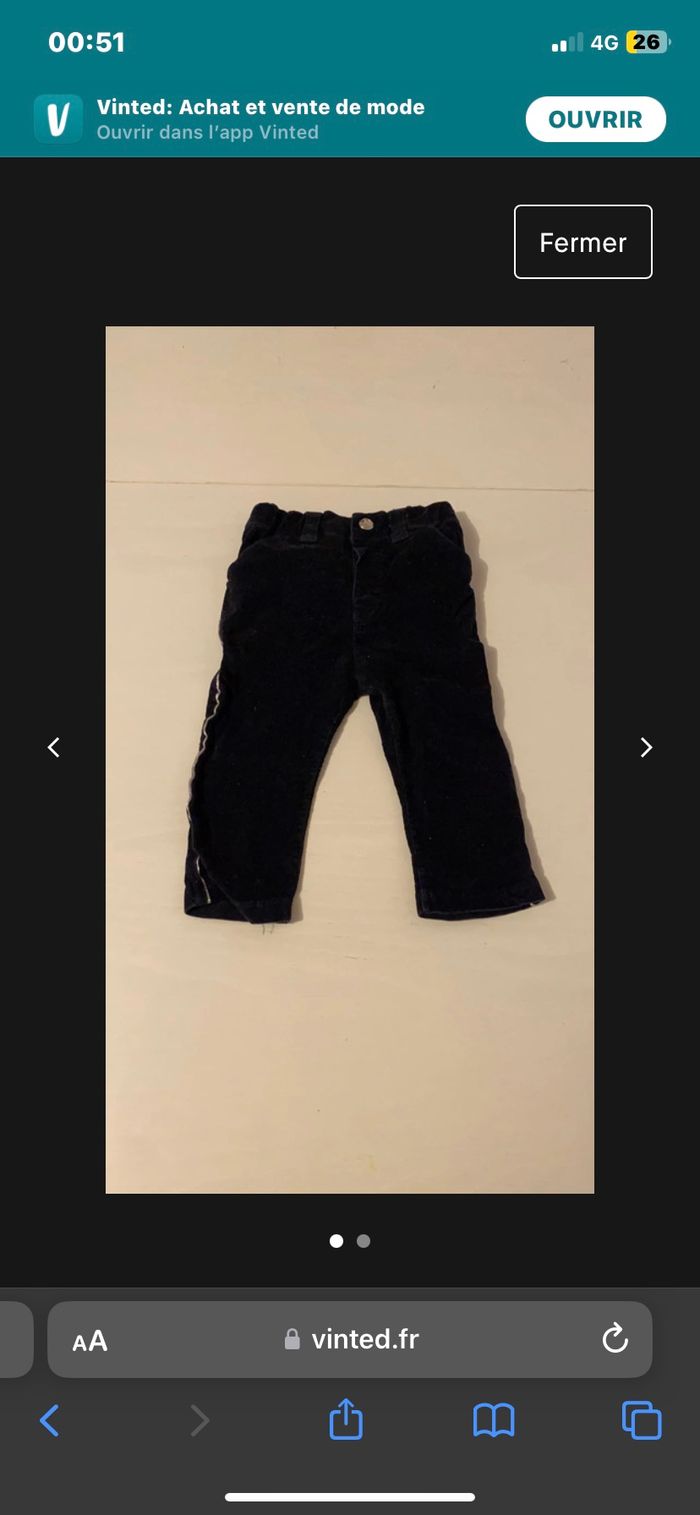This screenshot has height=1515, width=700.
Task: Tap OUVRIR to open the Vinted app
Action: [x=595, y=120]
